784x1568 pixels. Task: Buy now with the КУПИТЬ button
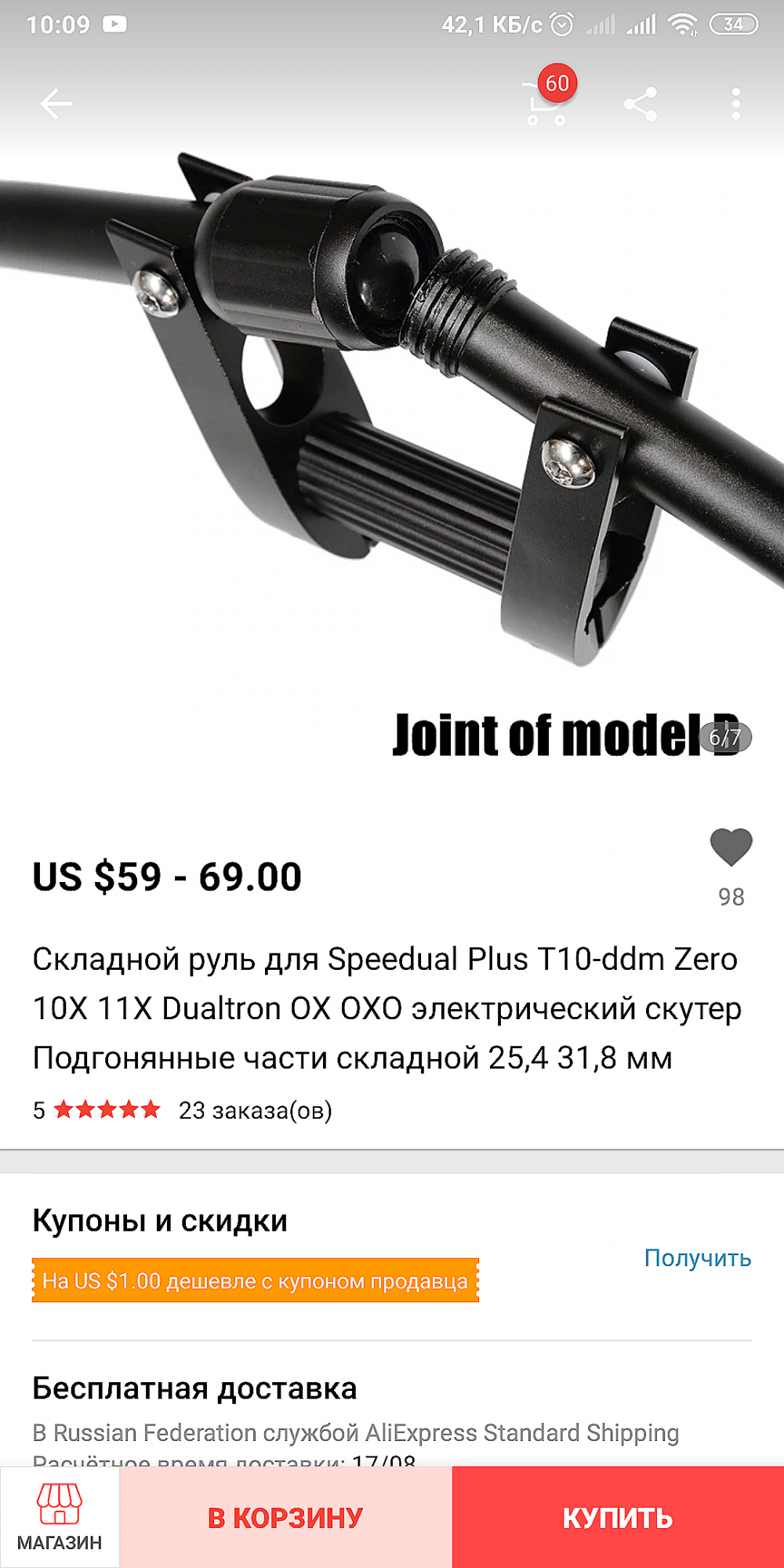[618, 1518]
